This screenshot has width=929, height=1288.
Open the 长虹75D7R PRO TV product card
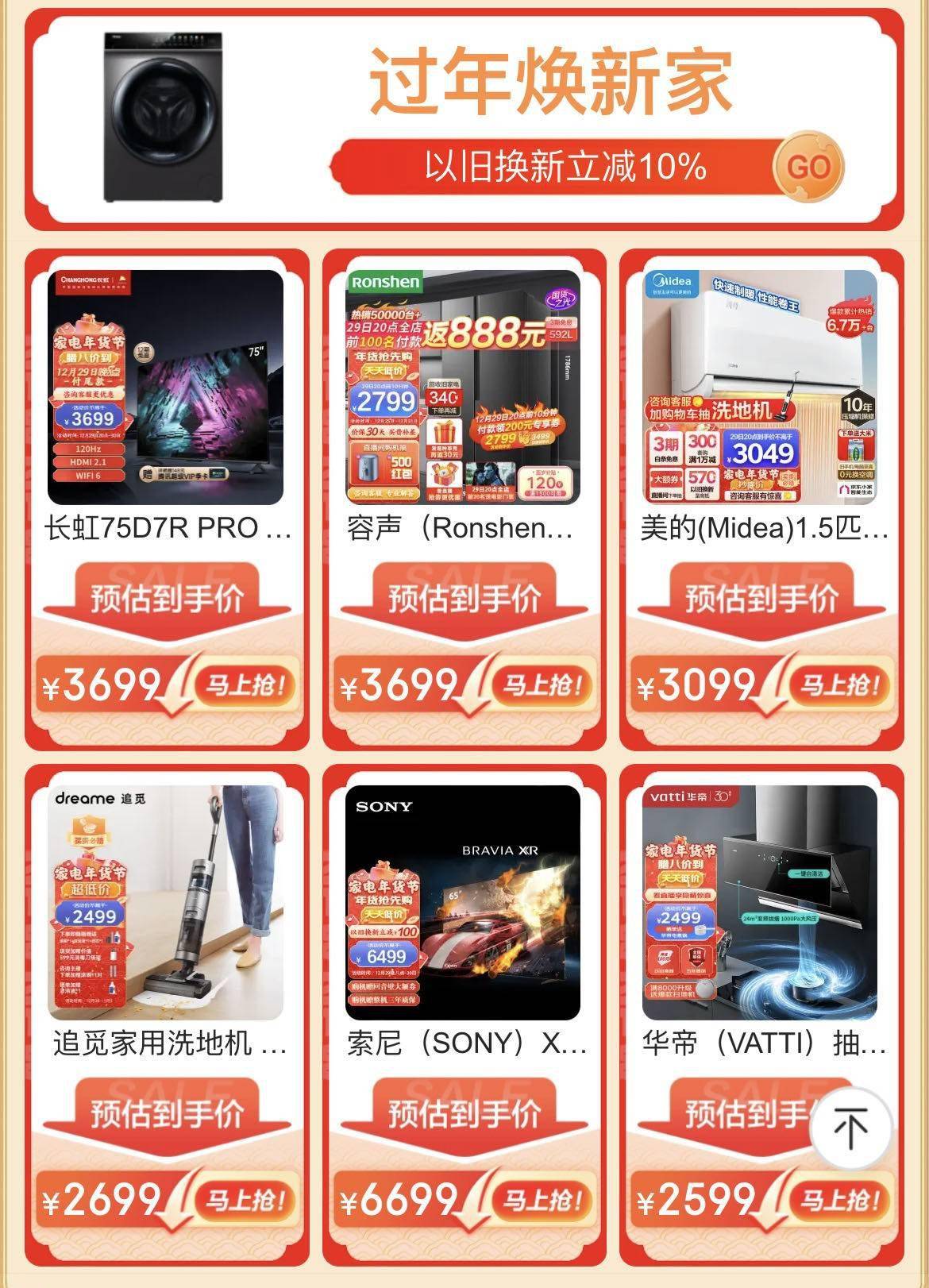tap(165, 388)
